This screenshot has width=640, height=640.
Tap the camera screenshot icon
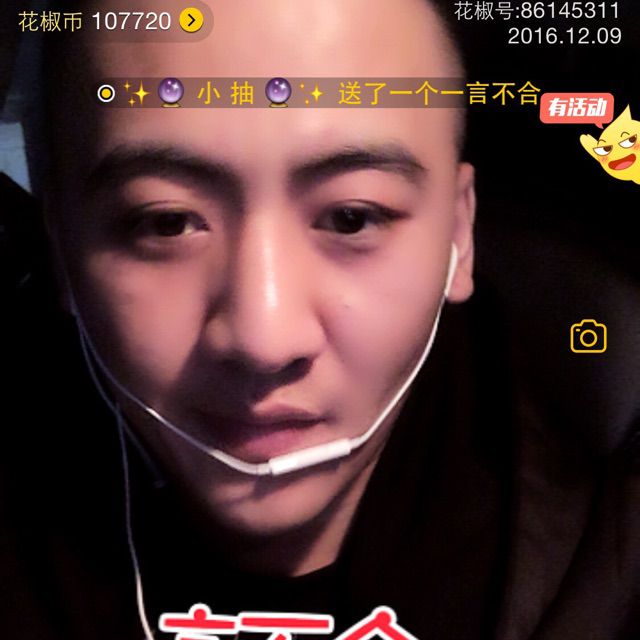588,336
